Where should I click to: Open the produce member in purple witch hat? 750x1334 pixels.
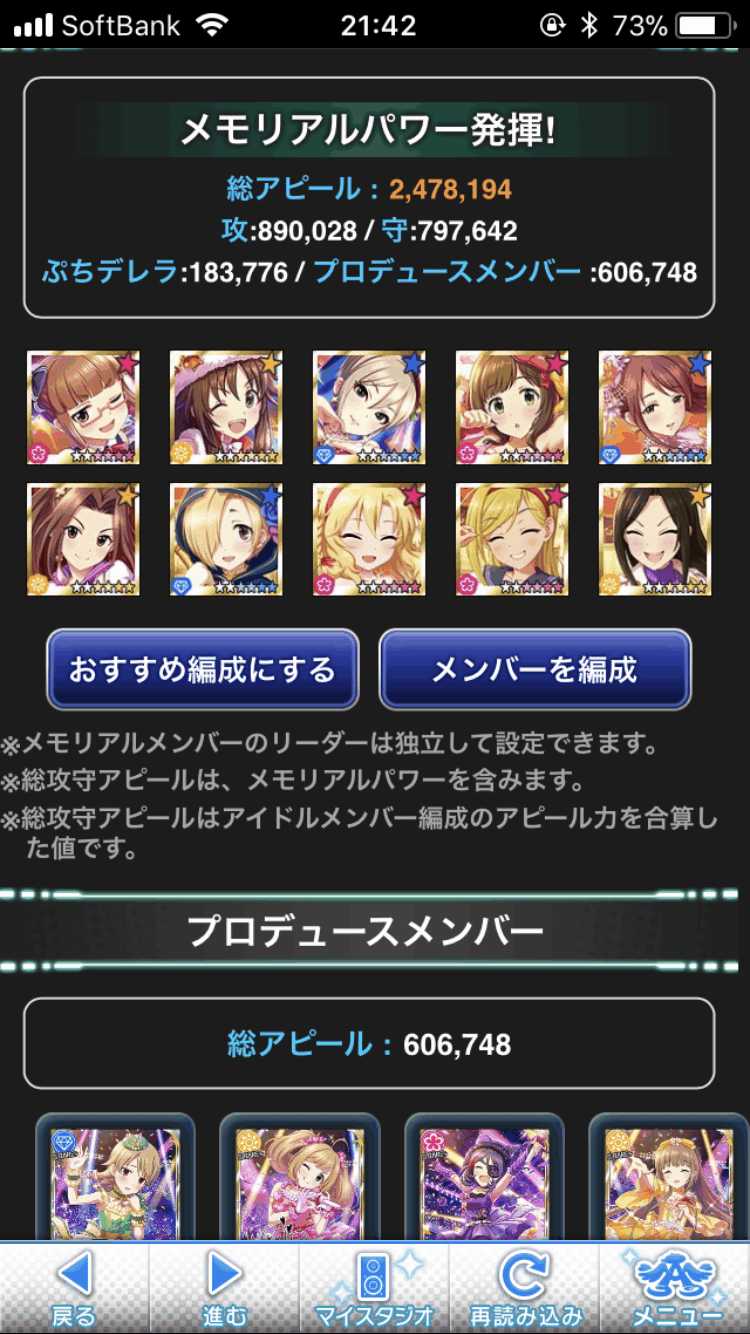click(x=485, y=1180)
